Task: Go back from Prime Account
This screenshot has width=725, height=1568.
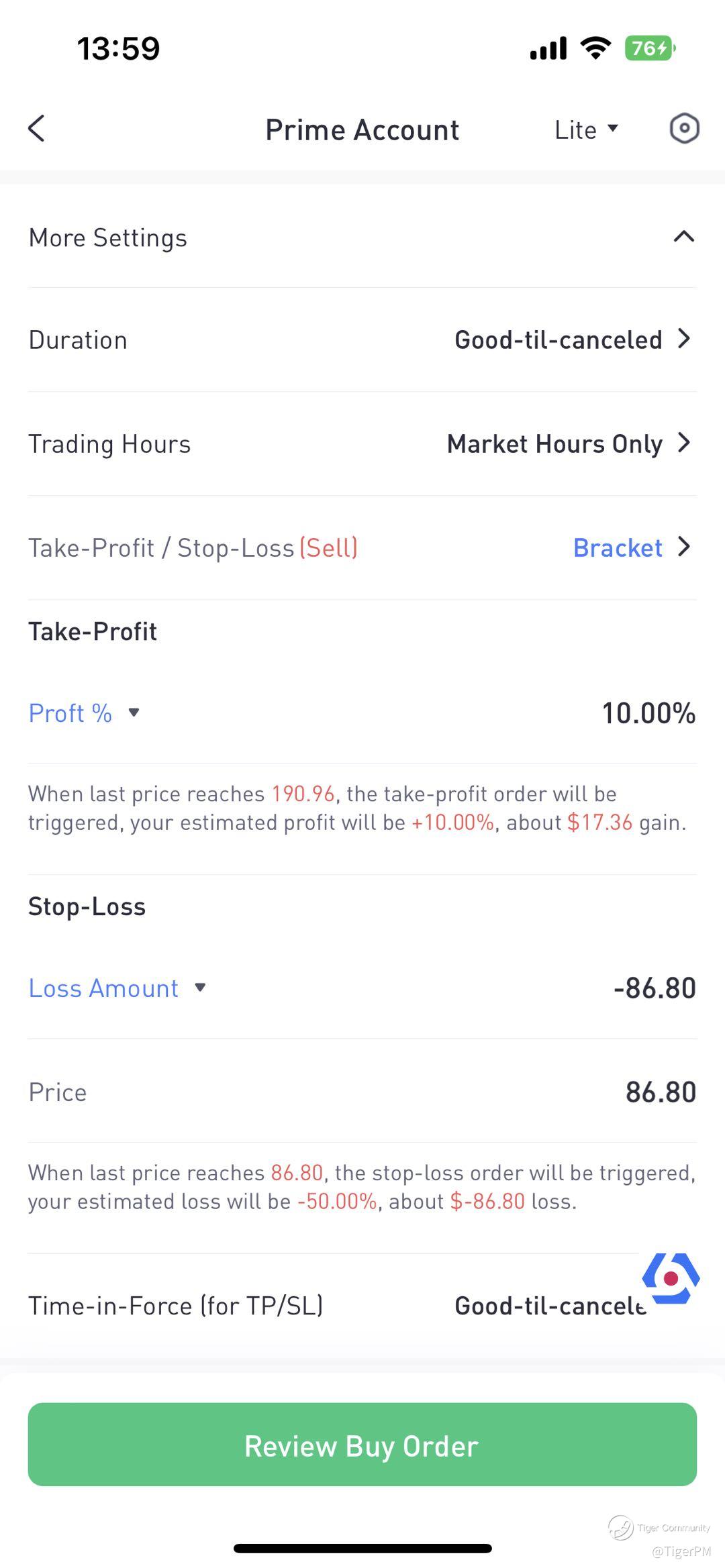Action: click(x=37, y=128)
